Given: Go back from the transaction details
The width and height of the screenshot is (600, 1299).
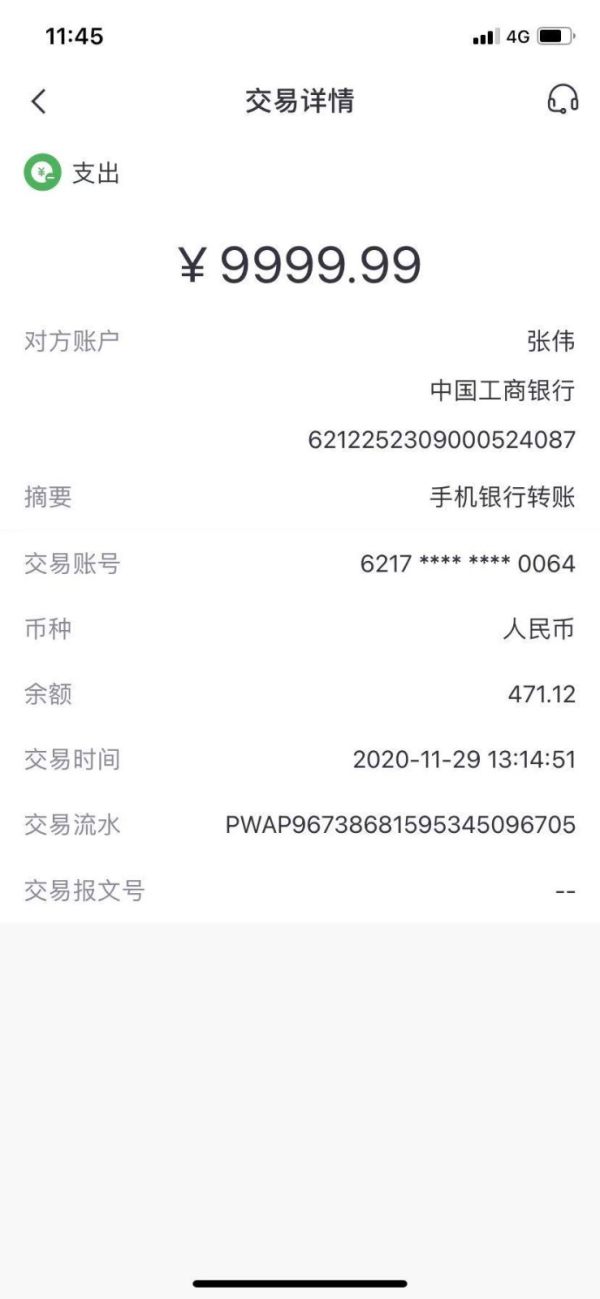Looking at the screenshot, I should point(39,101).
